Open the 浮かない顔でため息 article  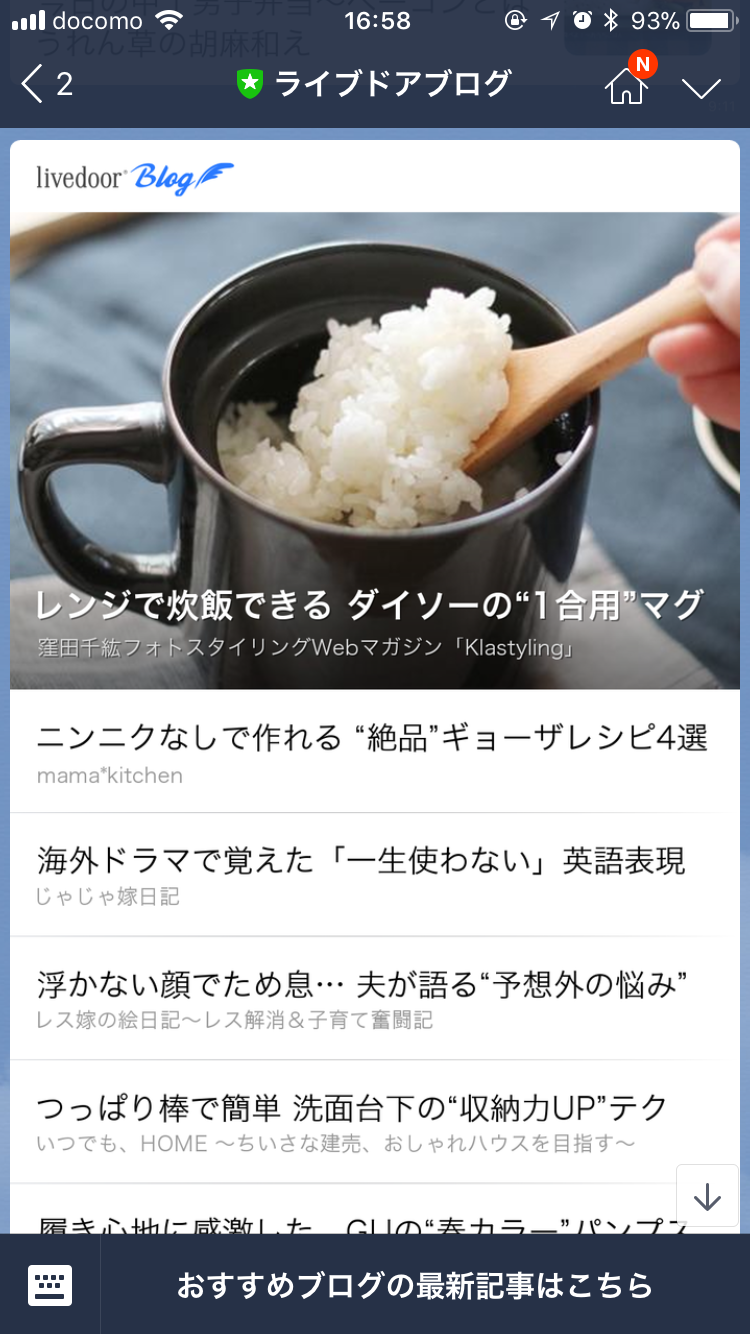(x=362, y=996)
